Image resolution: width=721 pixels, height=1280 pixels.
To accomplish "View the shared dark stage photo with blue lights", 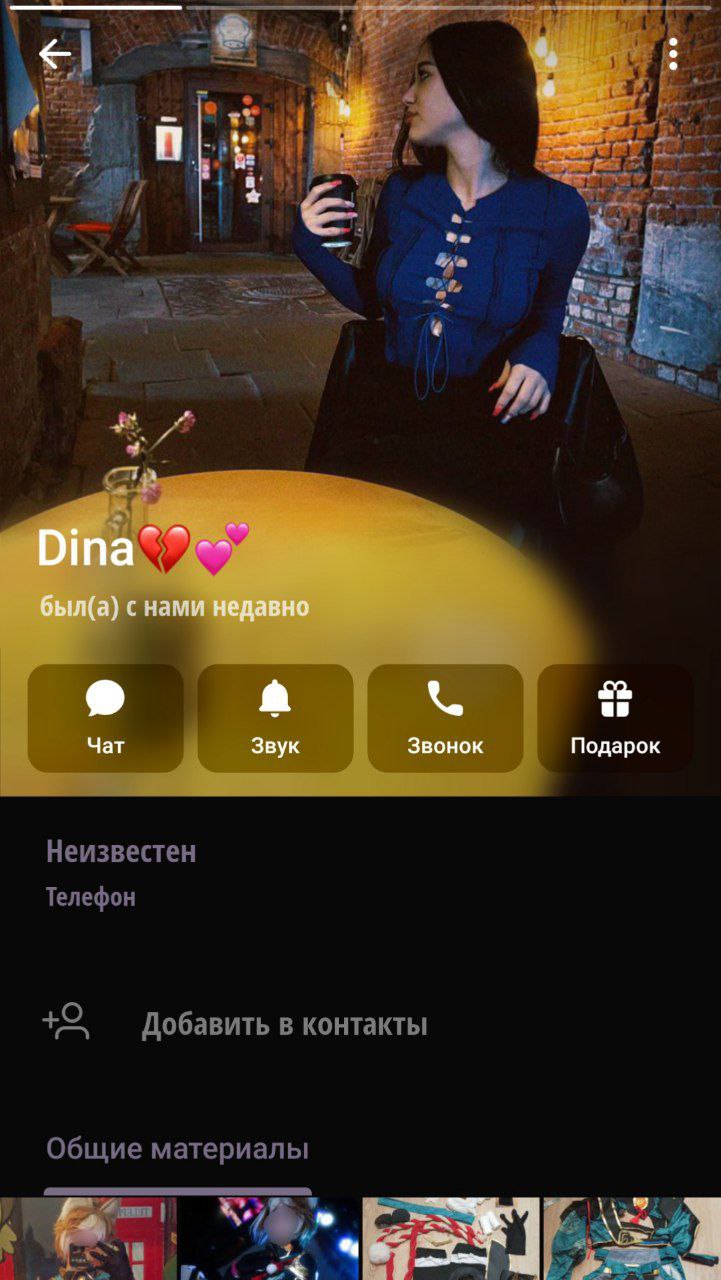I will pos(269,1240).
